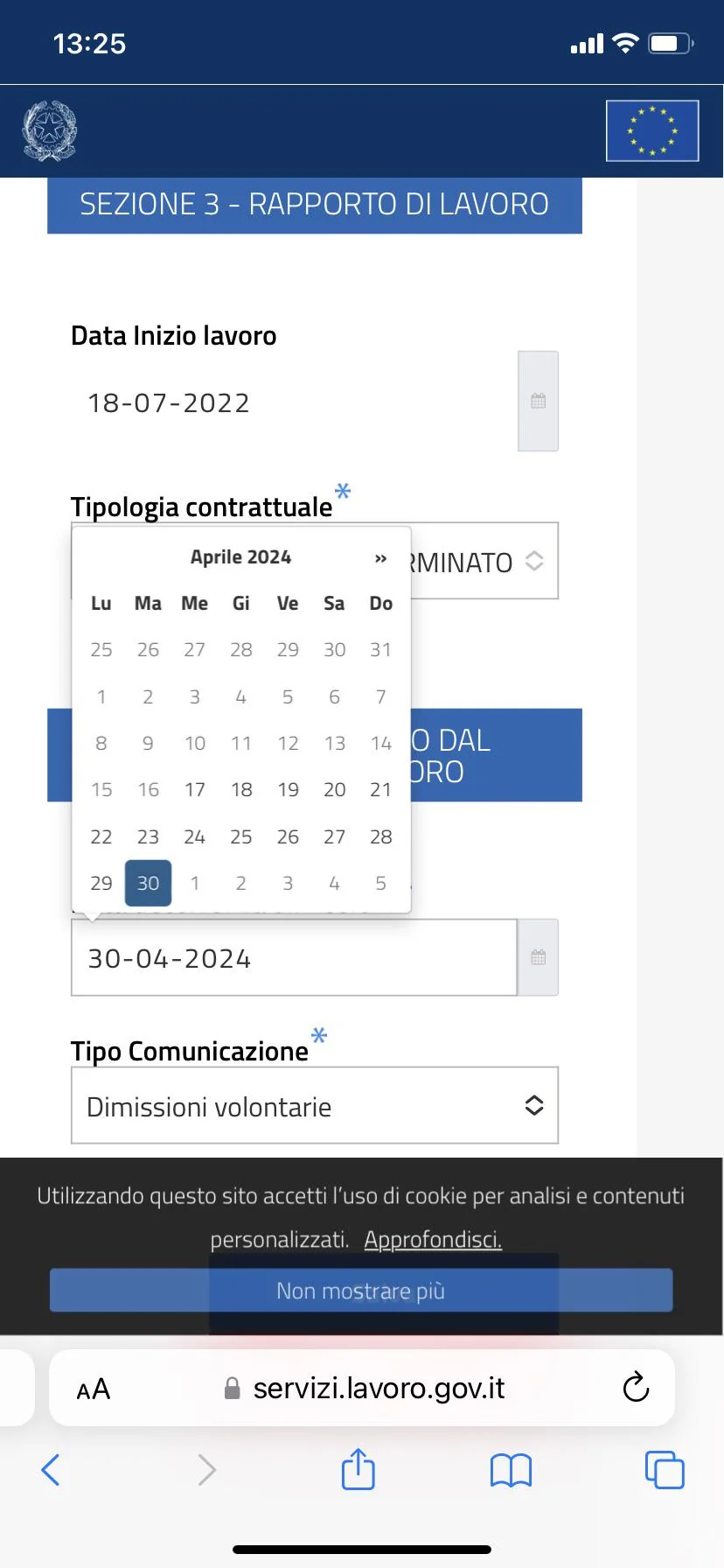The width and height of the screenshot is (724, 1568).
Task: Select April 1 in the calendar grid
Action: click(x=101, y=696)
